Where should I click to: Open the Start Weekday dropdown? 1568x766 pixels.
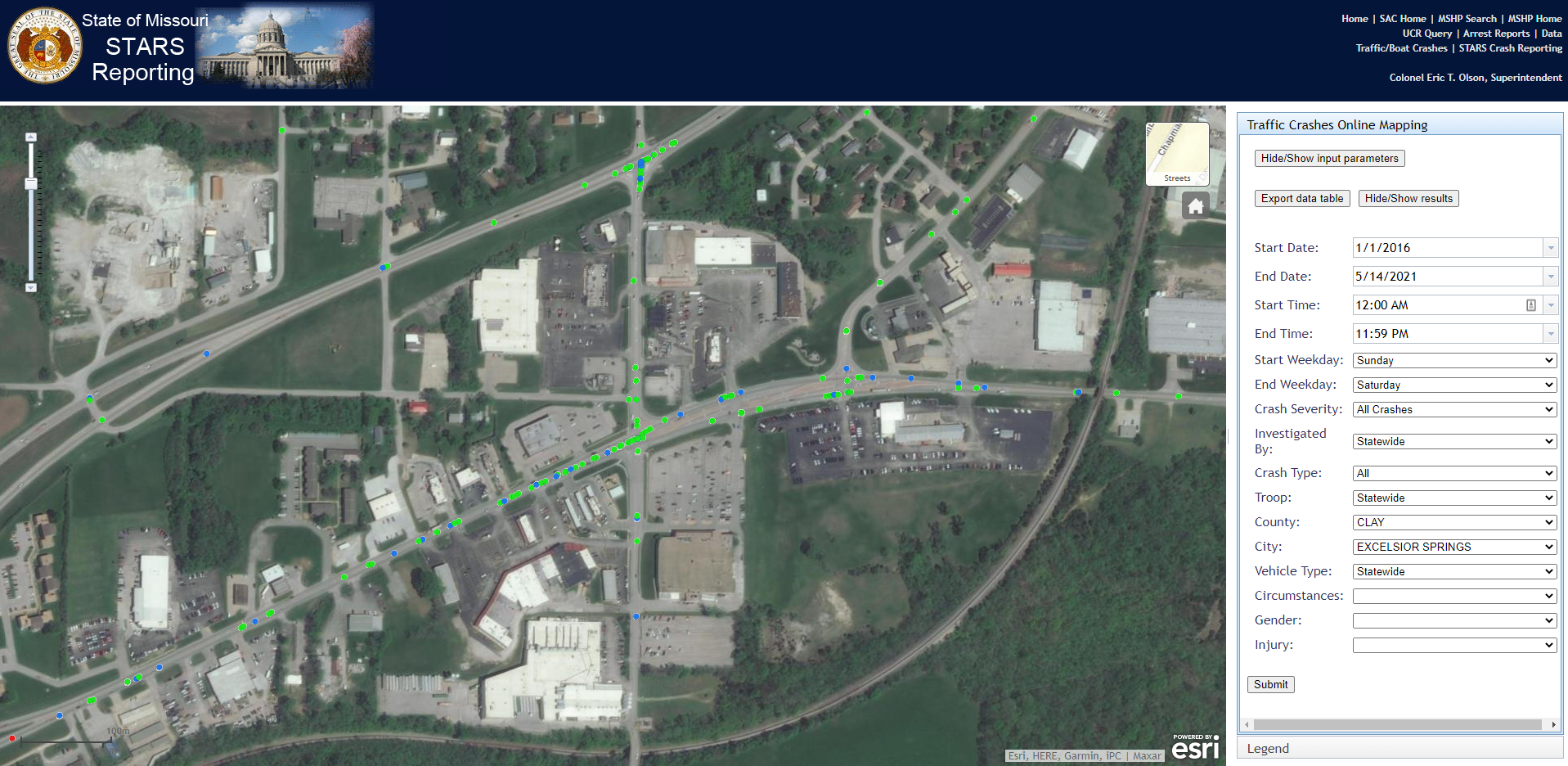(x=1453, y=360)
